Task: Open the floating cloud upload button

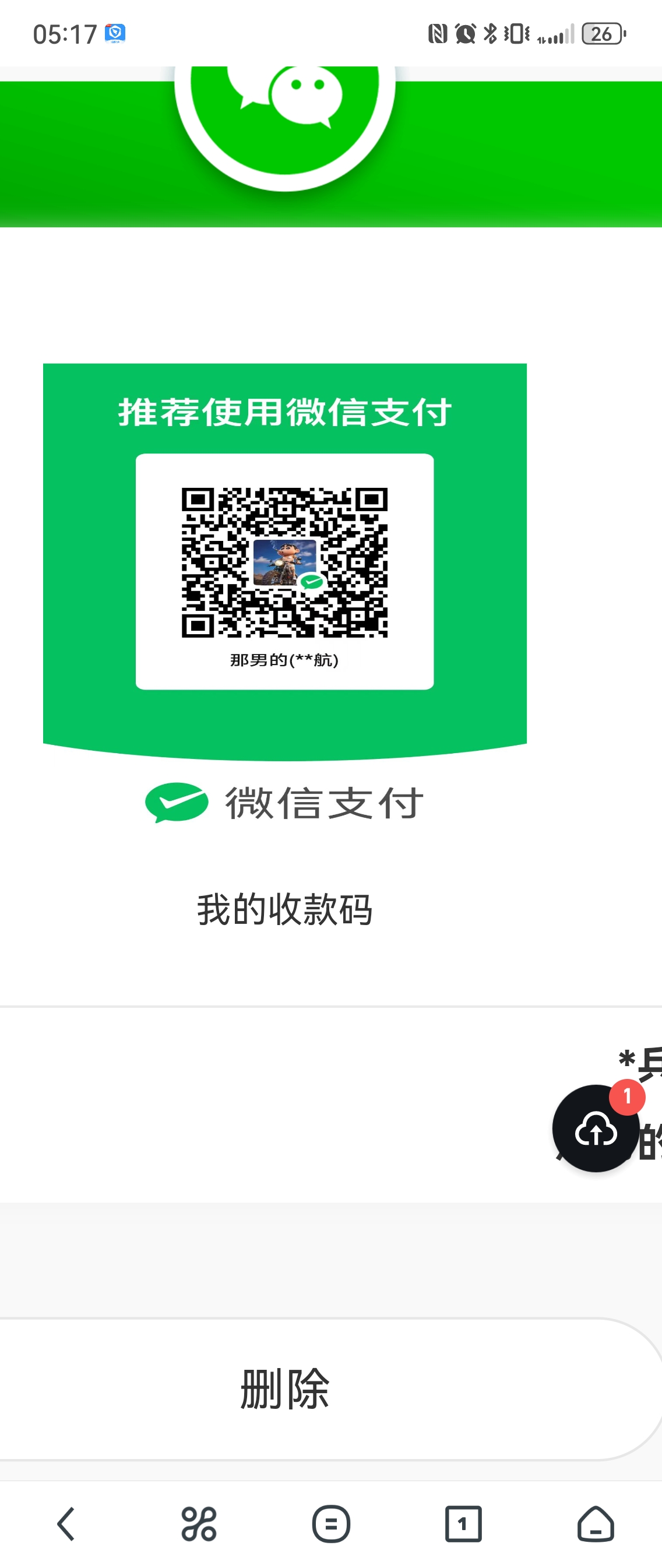Action: click(x=596, y=1128)
